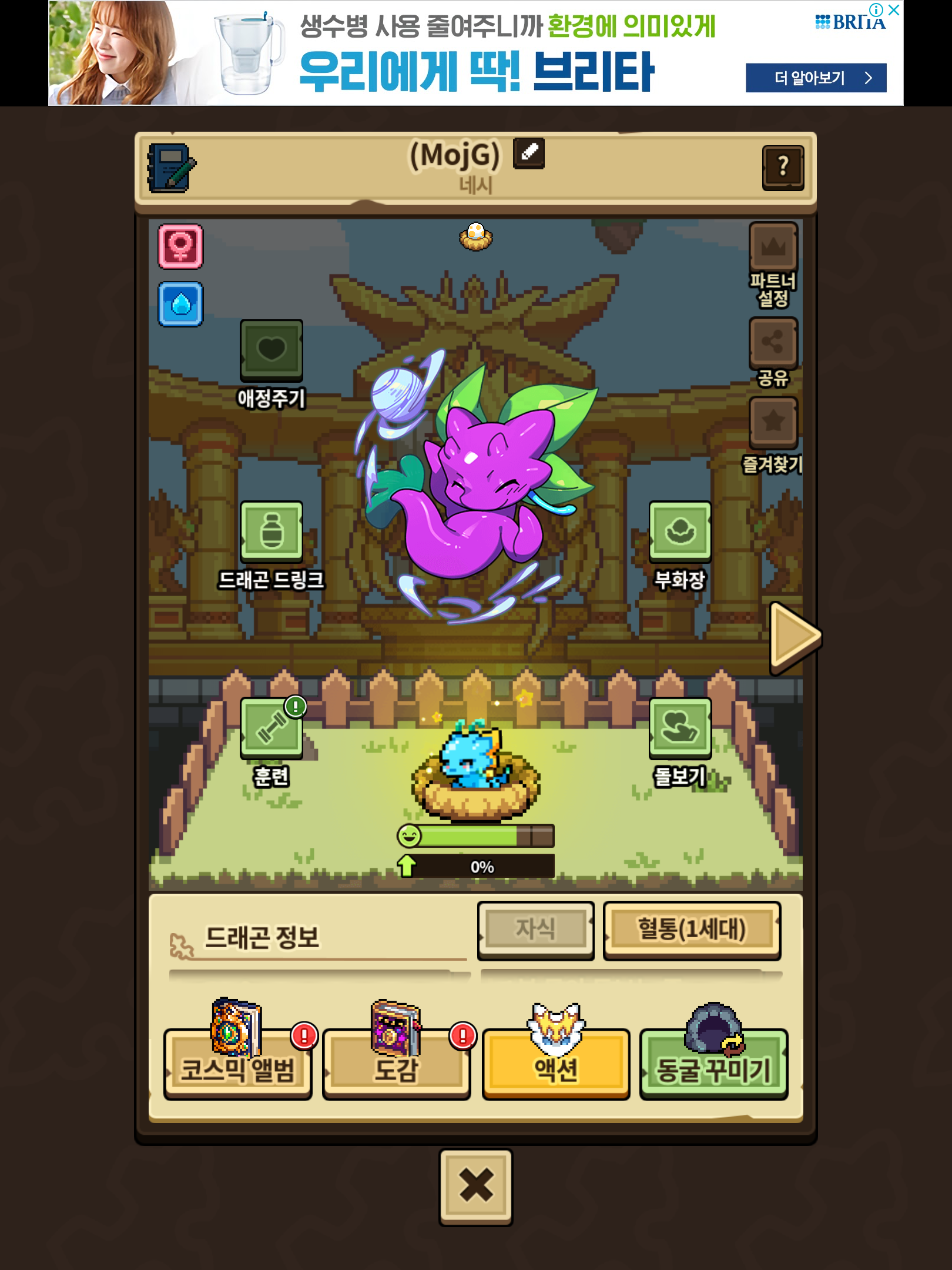The height and width of the screenshot is (1270, 952).
Task: Open 파트너 설정 partner settings
Action: click(x=773, y=248)
